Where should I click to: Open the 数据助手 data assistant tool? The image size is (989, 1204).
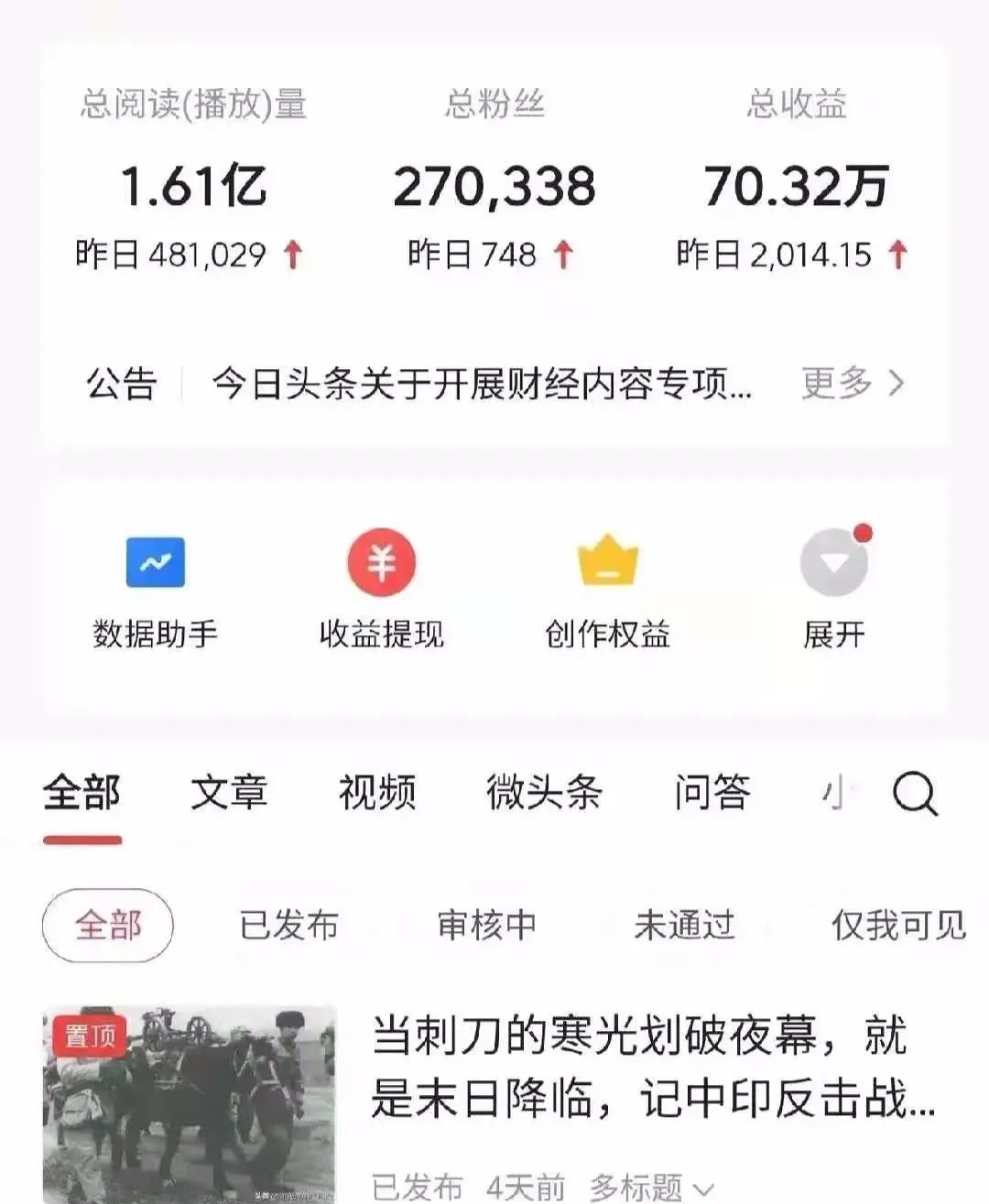[156, 586]
